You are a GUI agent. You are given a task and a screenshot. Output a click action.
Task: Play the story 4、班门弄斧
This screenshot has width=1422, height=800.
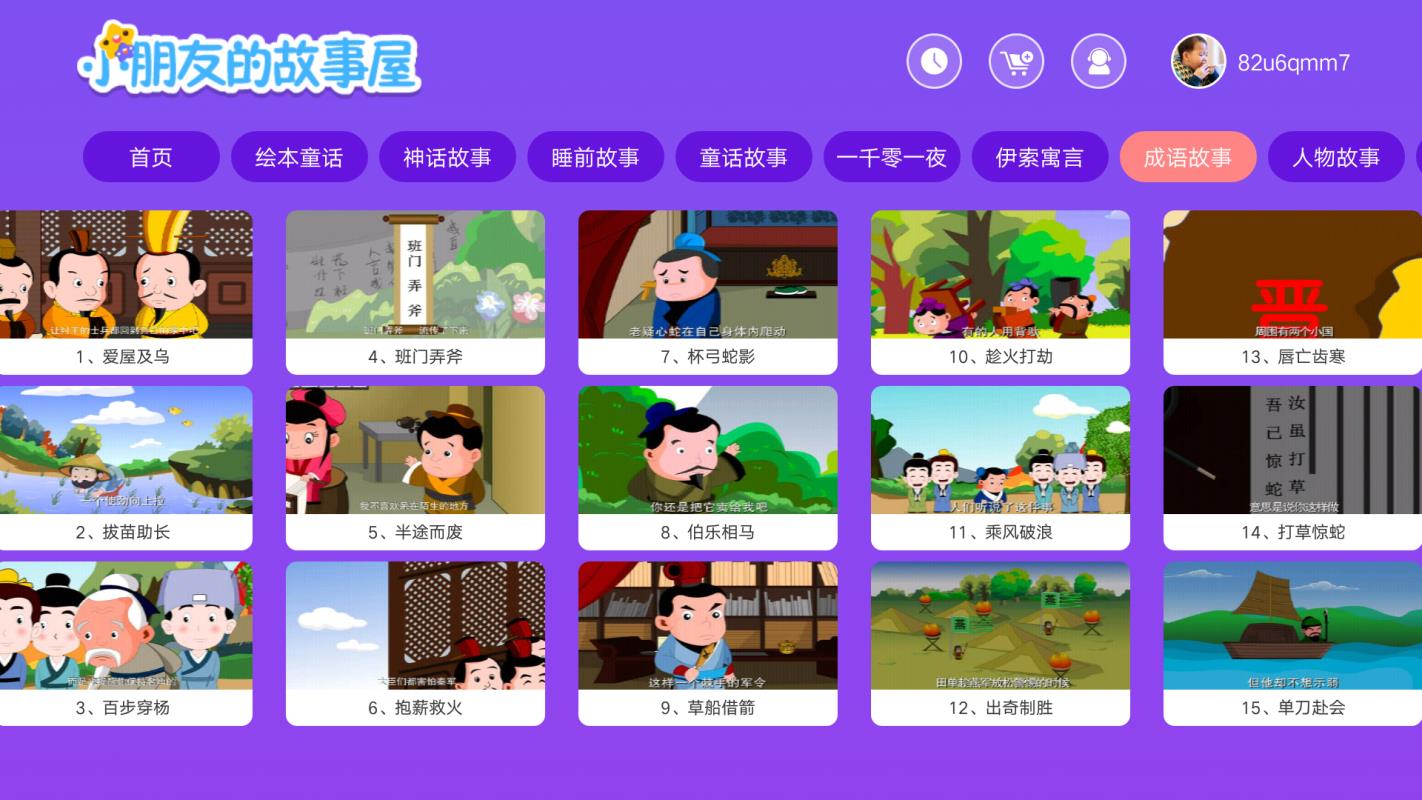tap(415, 291)
